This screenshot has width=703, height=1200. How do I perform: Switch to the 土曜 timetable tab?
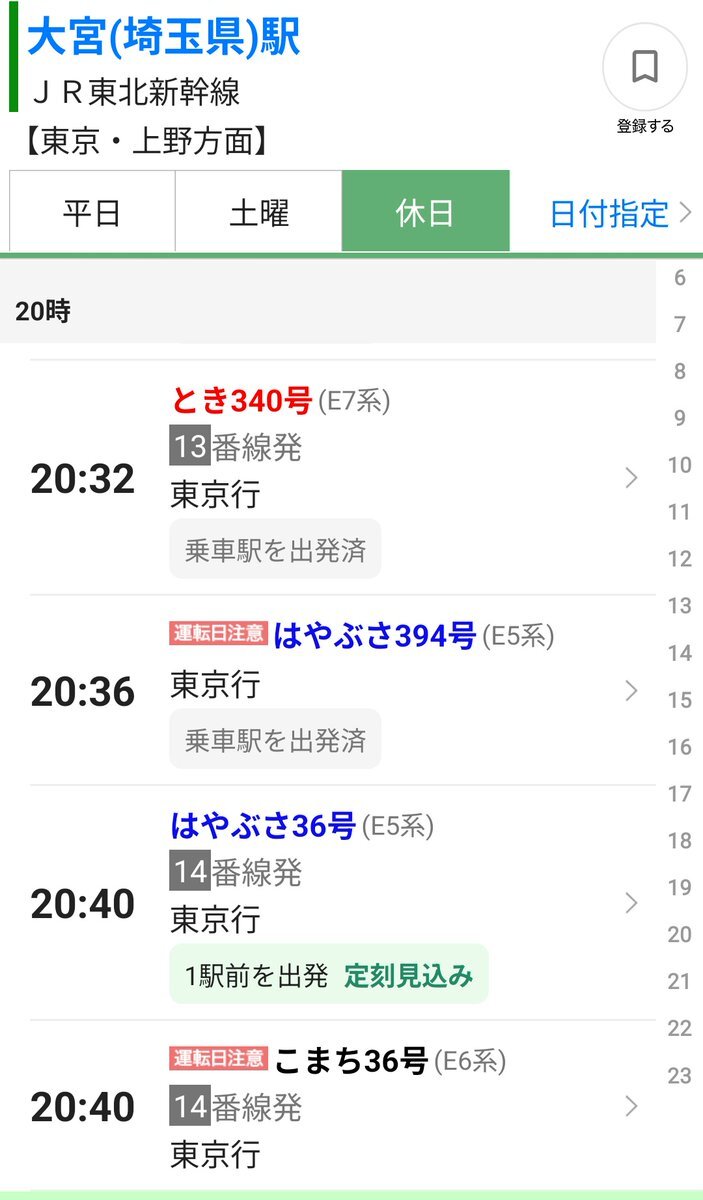pyautogui.click(x=259, y=212)
